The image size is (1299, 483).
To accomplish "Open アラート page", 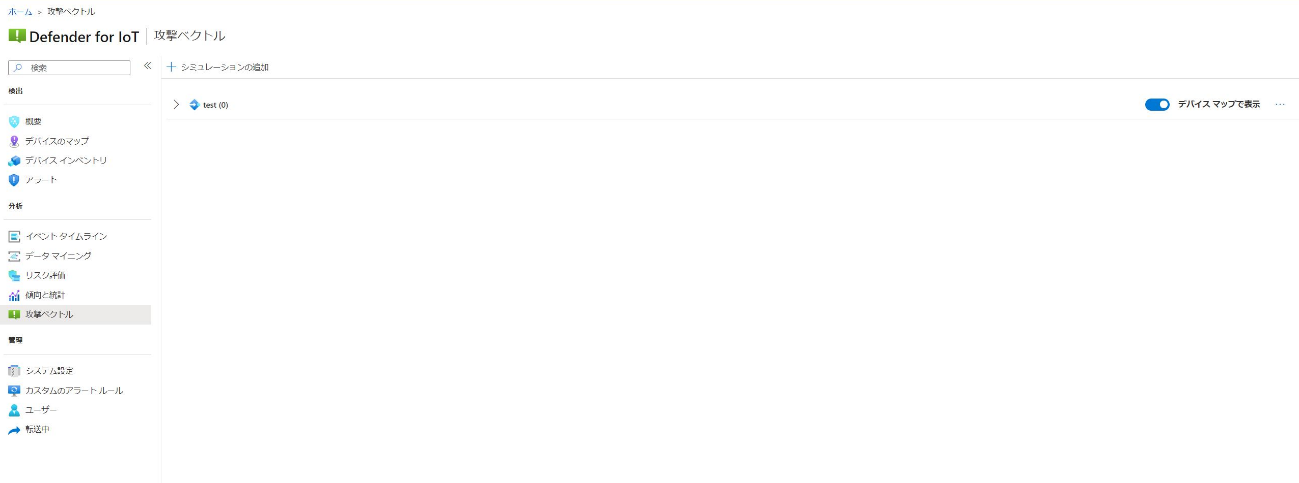I will 40,180.
